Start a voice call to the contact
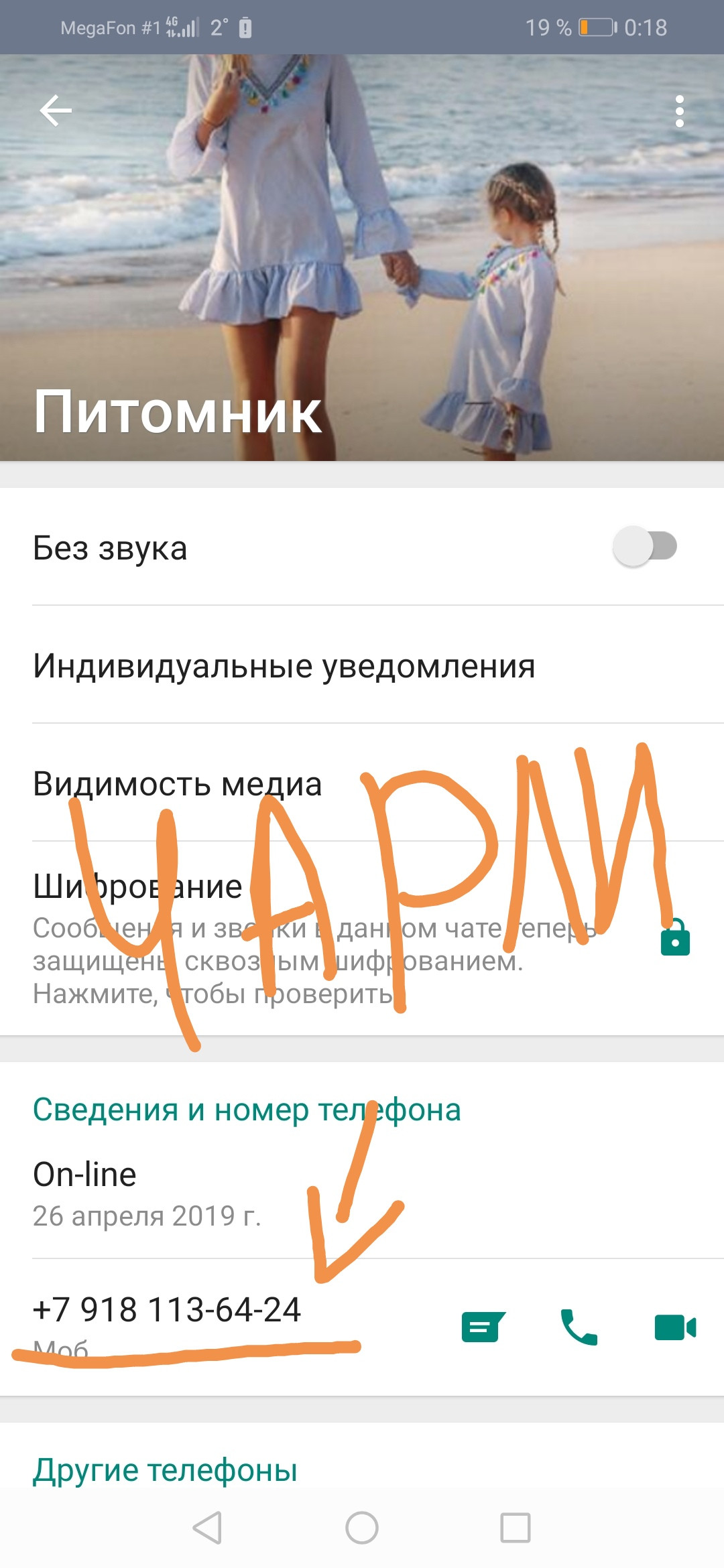 pos(579,1327)
